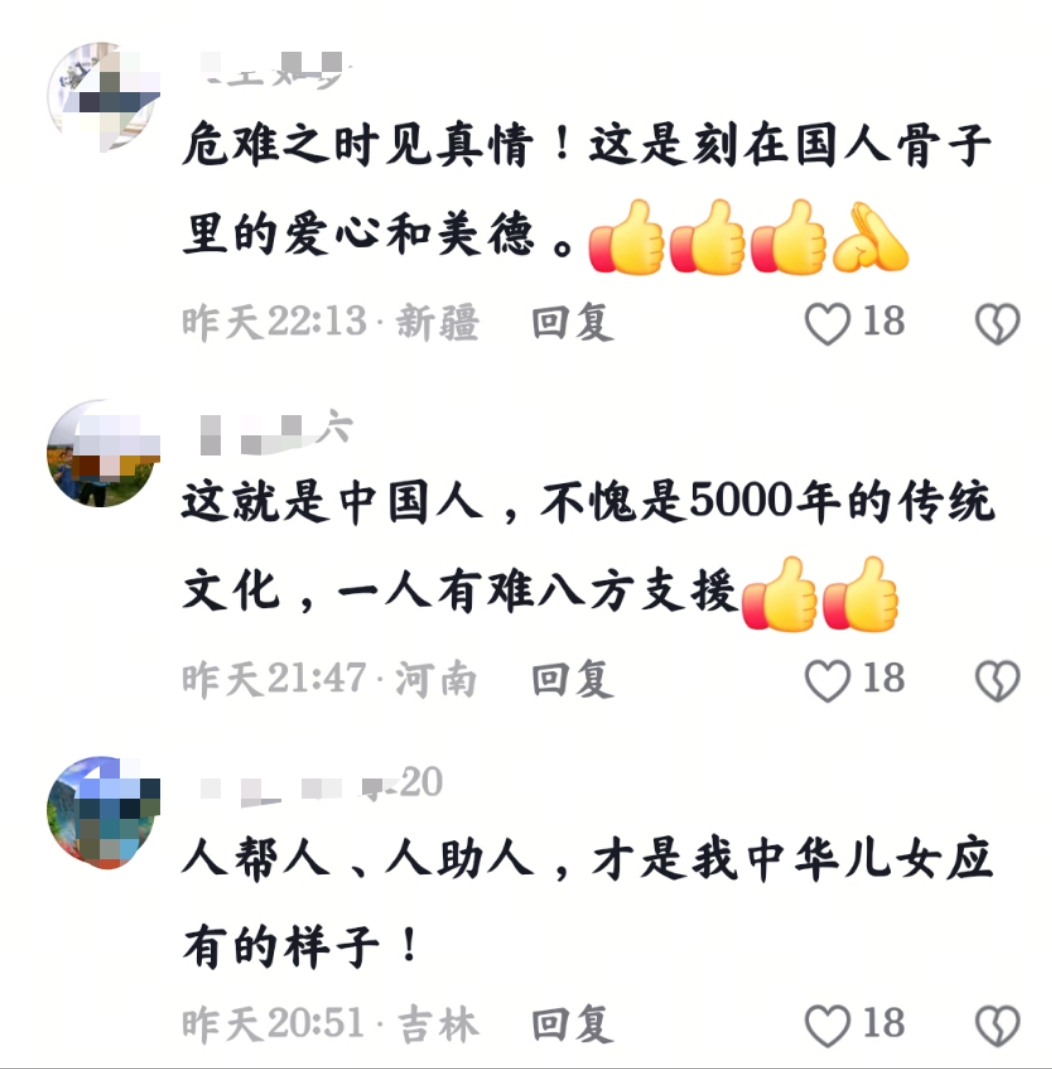This screenshot has width=1052, height=1069.
Task: Dislike the comment posted from 河南
Action: point(996,681)
